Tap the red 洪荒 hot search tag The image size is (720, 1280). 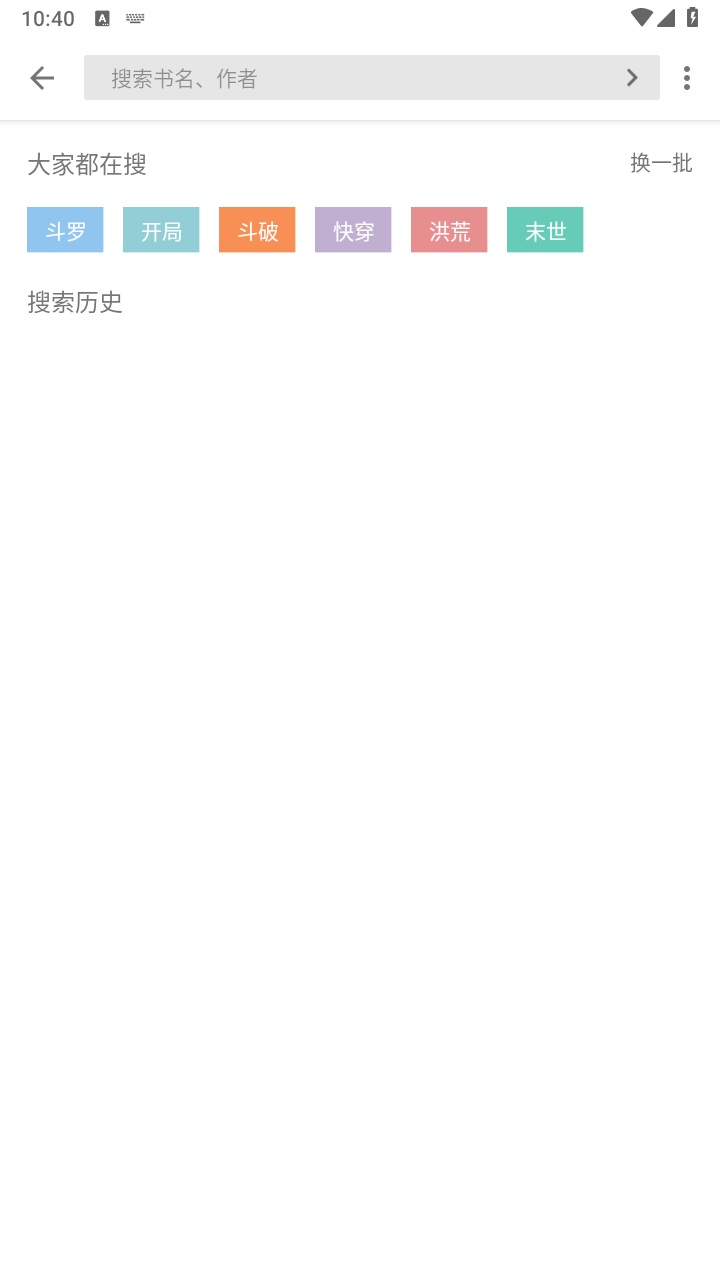pyautogui.click(x=448, y=229)
